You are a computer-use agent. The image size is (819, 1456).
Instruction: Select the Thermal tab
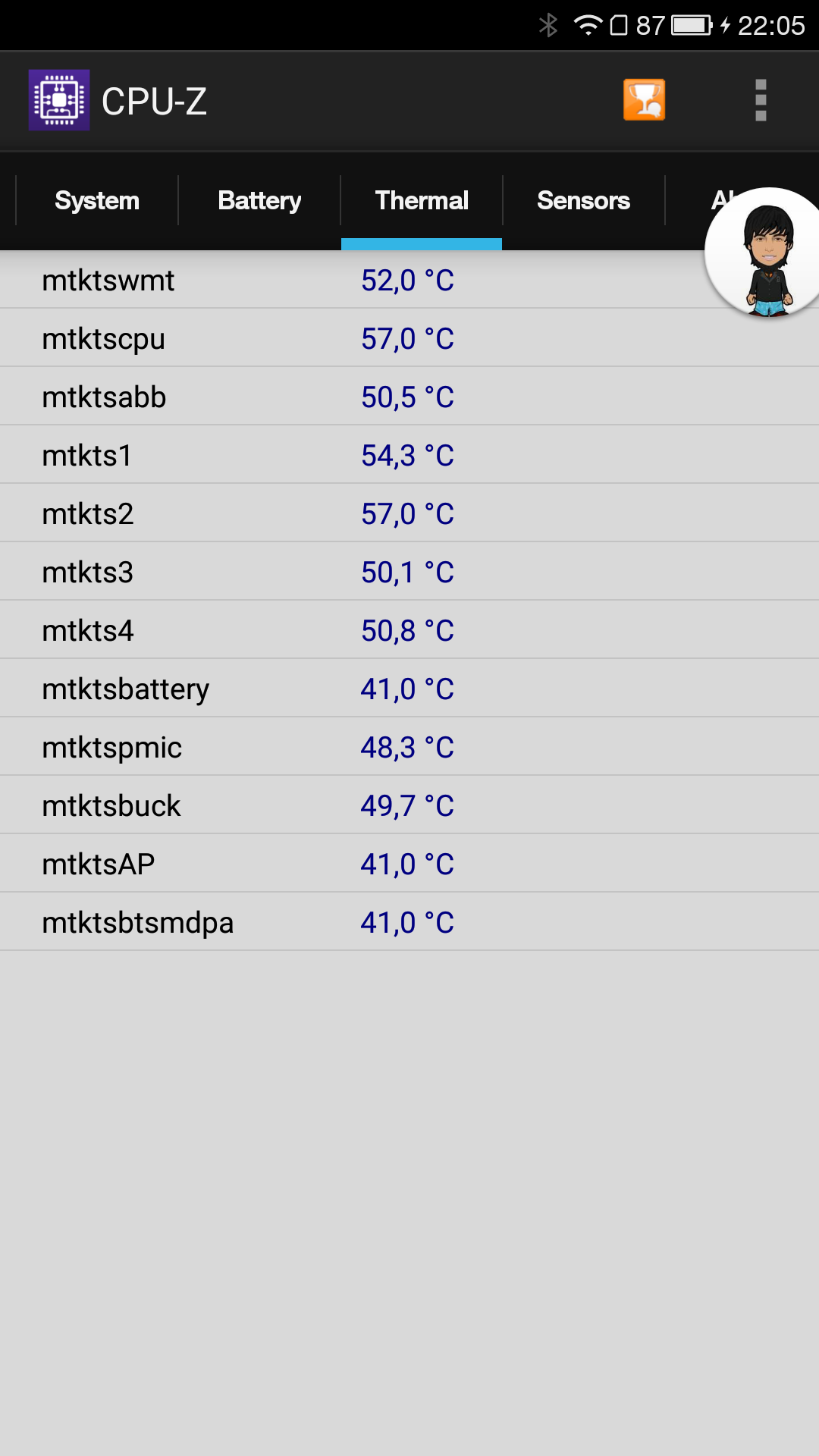pos(422,200)
